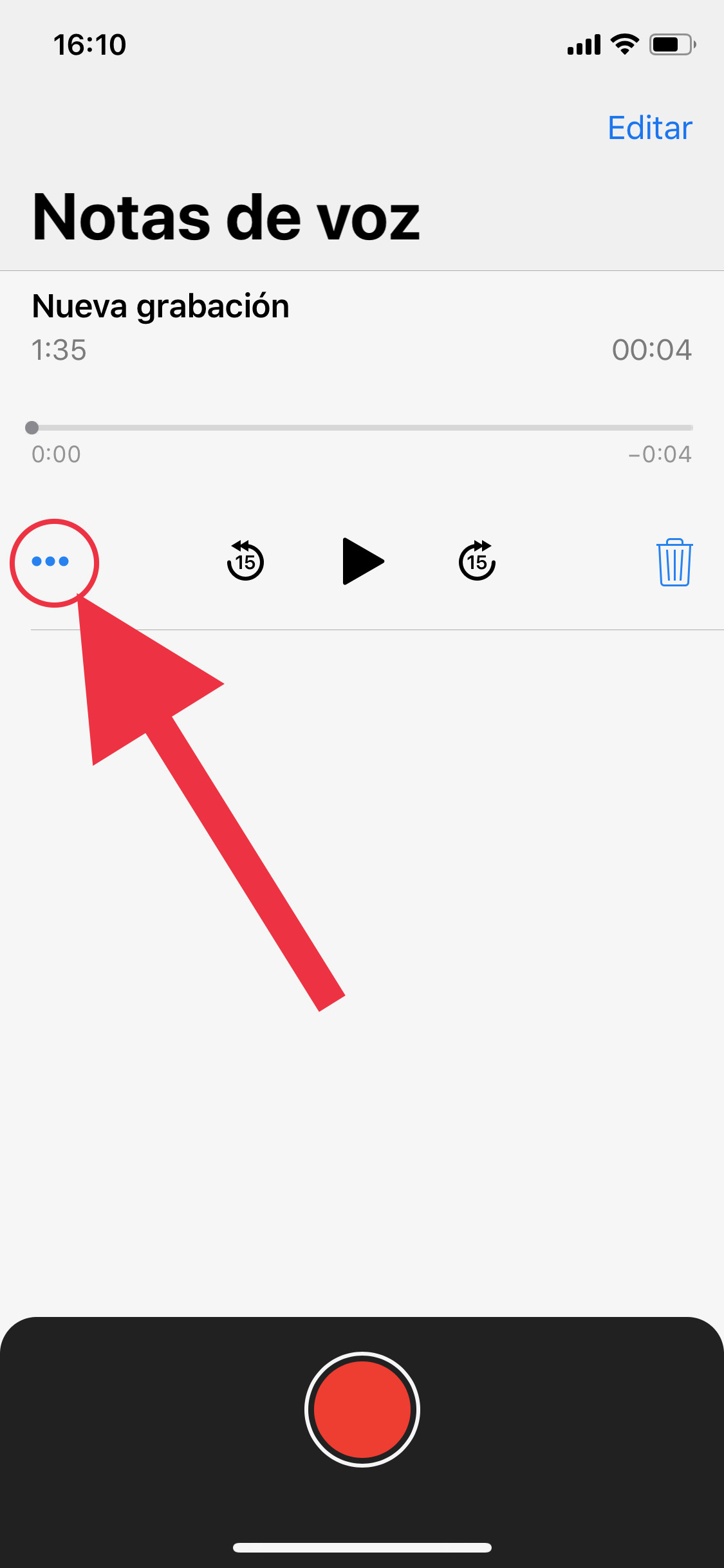The height and width of the screenshot is (1568, 724).
Task: Open the three-dots options menu
Action: (50, 561)
